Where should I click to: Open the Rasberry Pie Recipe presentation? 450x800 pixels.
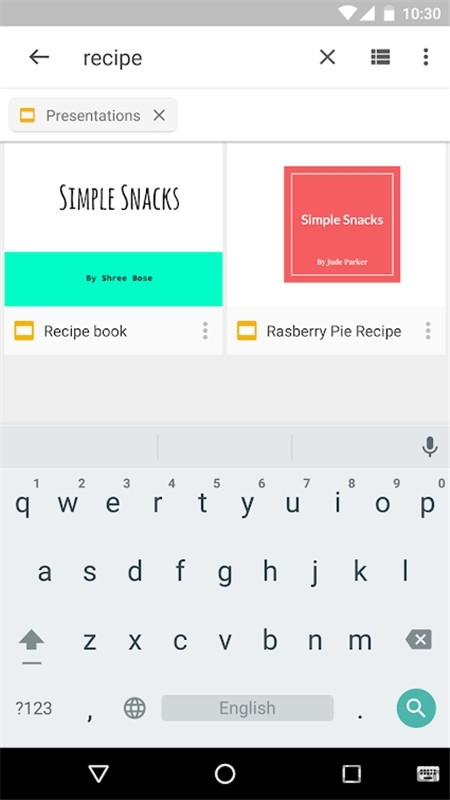tap(336, 248)
